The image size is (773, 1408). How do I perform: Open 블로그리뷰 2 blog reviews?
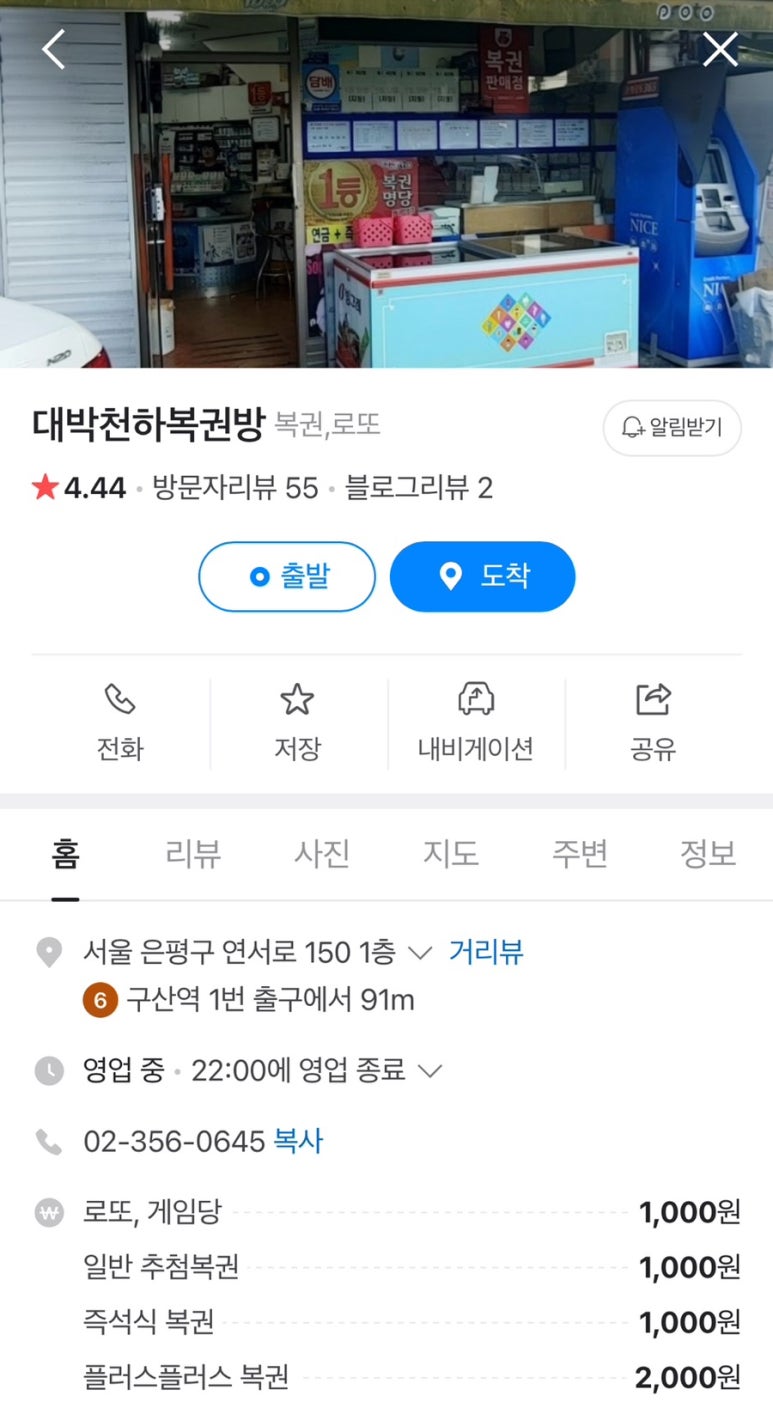coord(419,488)
